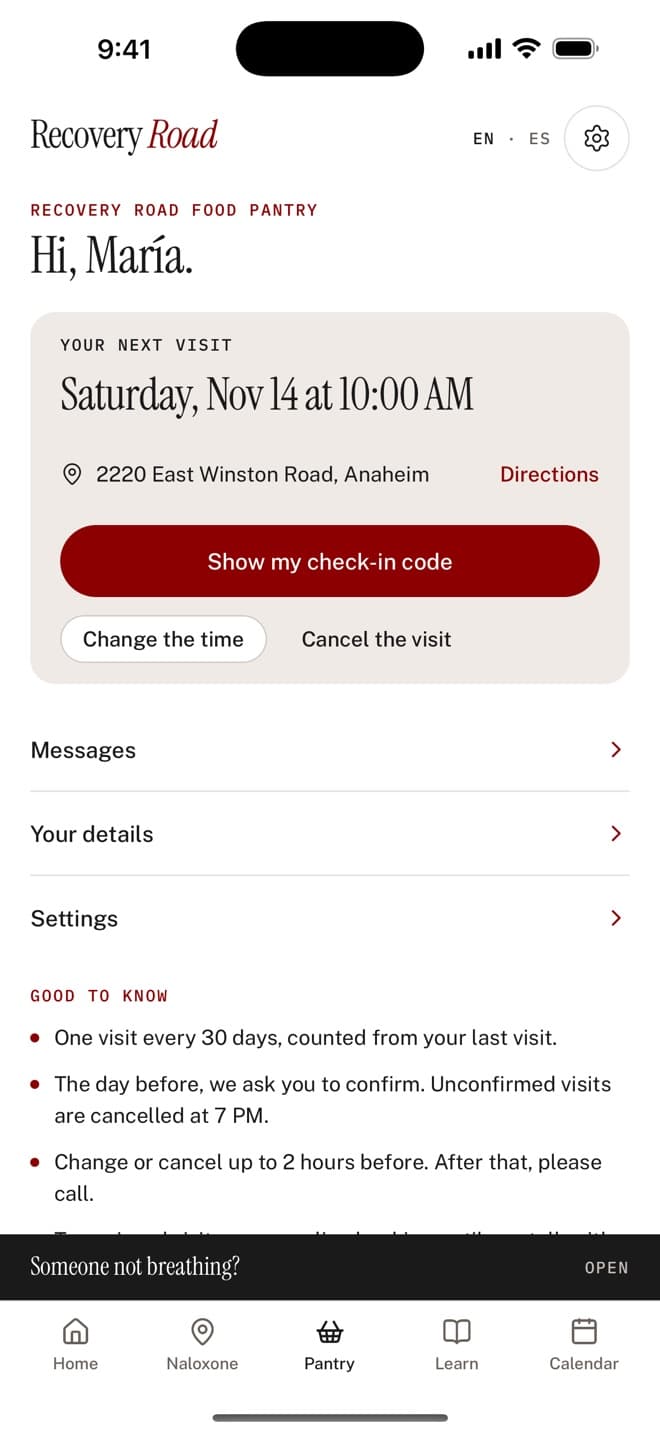The image size is (660, 1434).
Task: Open the Settings row
Action: [330, 918]
